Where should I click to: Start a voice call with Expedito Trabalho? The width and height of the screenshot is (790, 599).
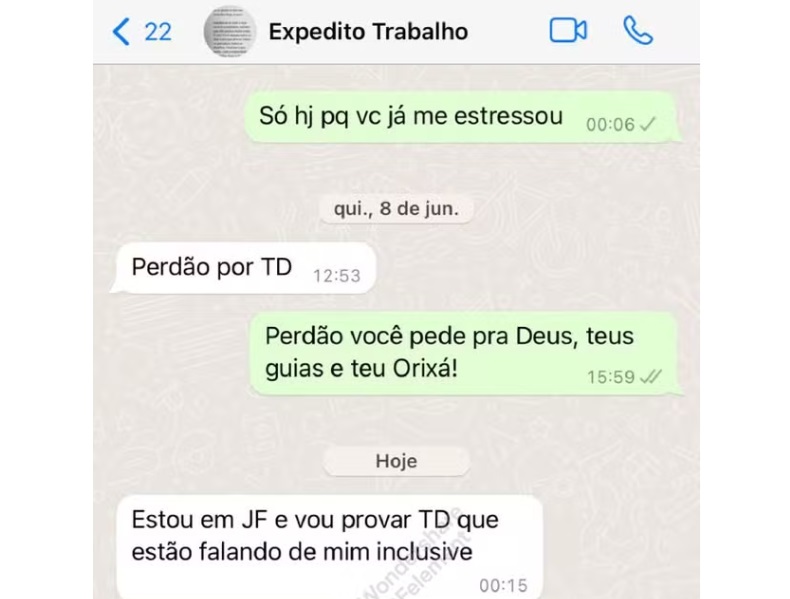pyautogui.click(x=638, y=30)
